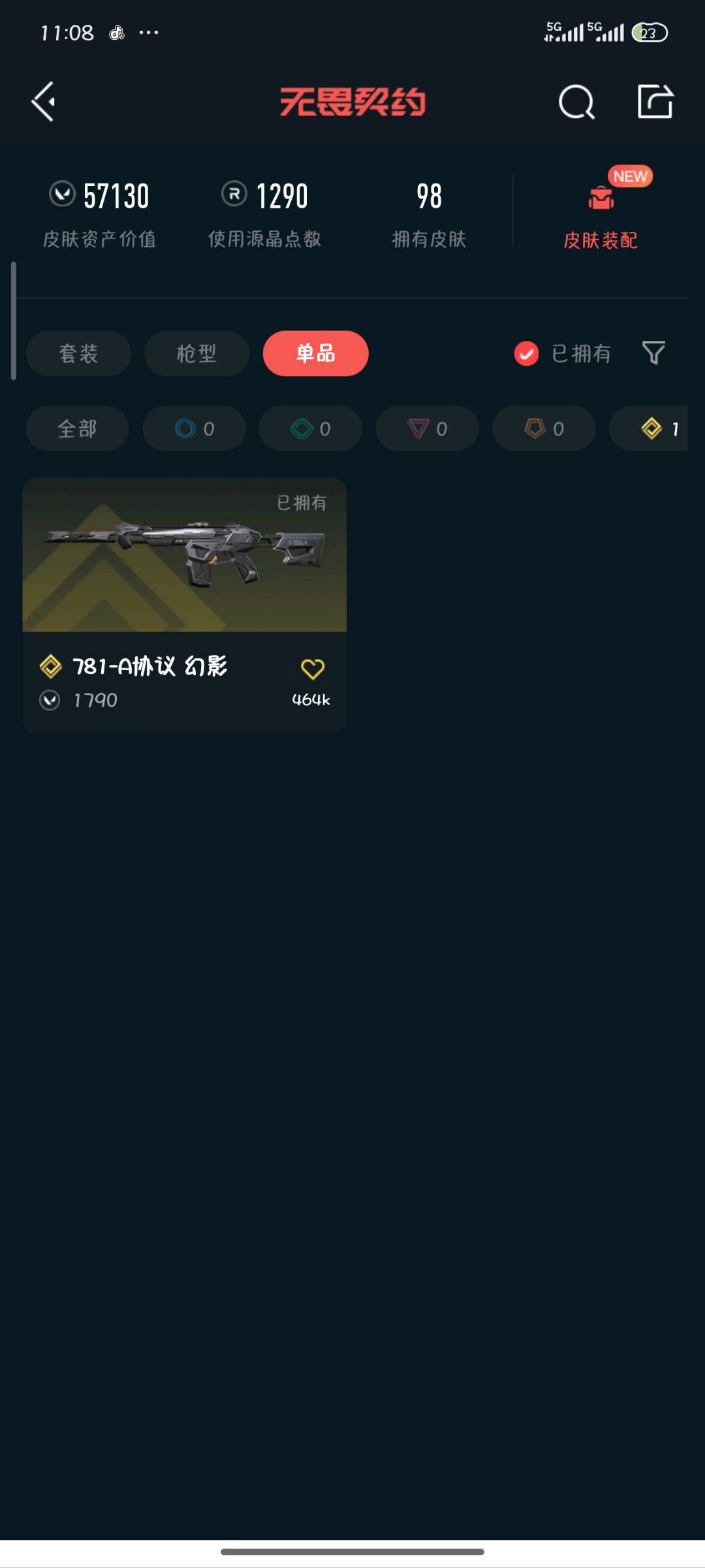Filter by orange pentagon tier chip
This screenshot has height=1568, width=705.
point(543,428)
